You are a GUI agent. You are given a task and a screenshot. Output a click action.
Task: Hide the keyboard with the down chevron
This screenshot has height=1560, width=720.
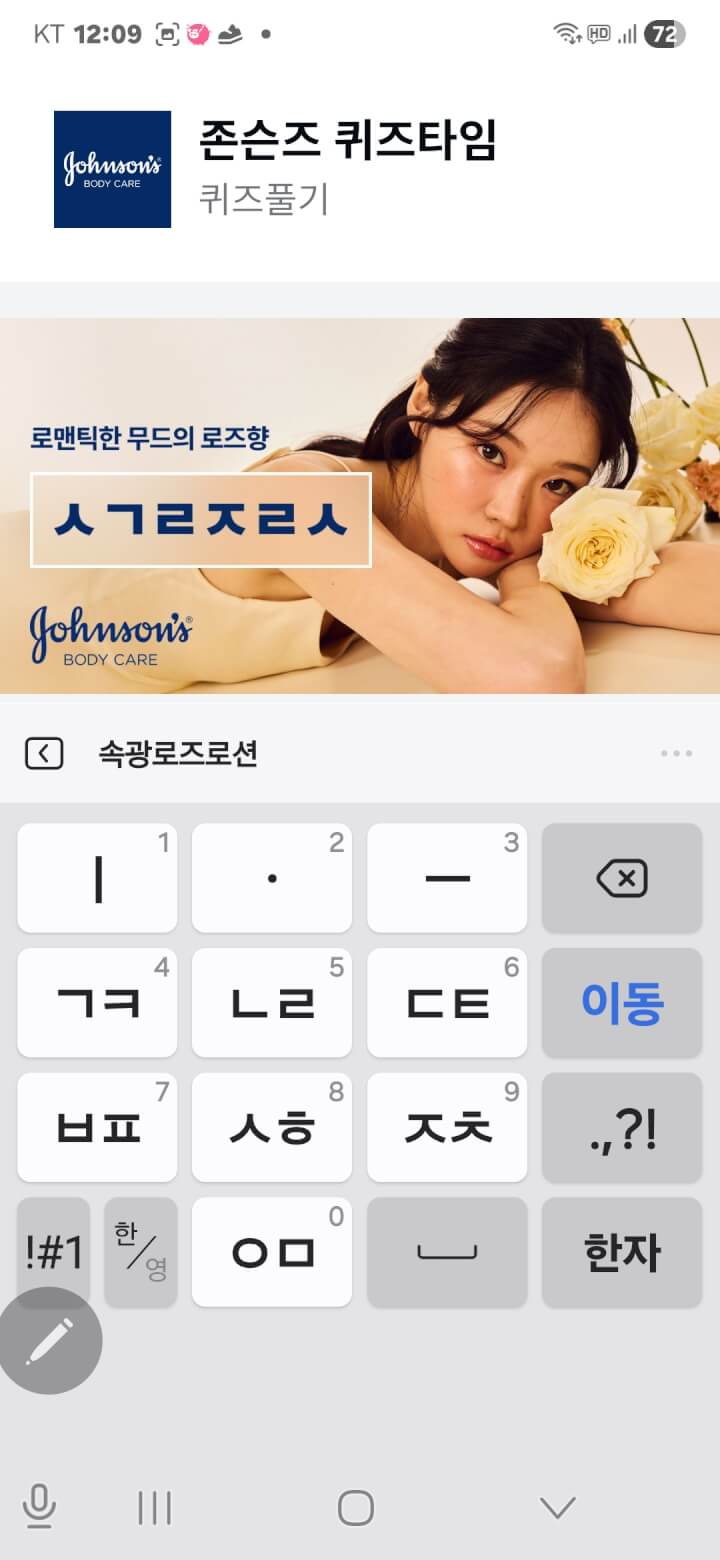click(557, 1507)
